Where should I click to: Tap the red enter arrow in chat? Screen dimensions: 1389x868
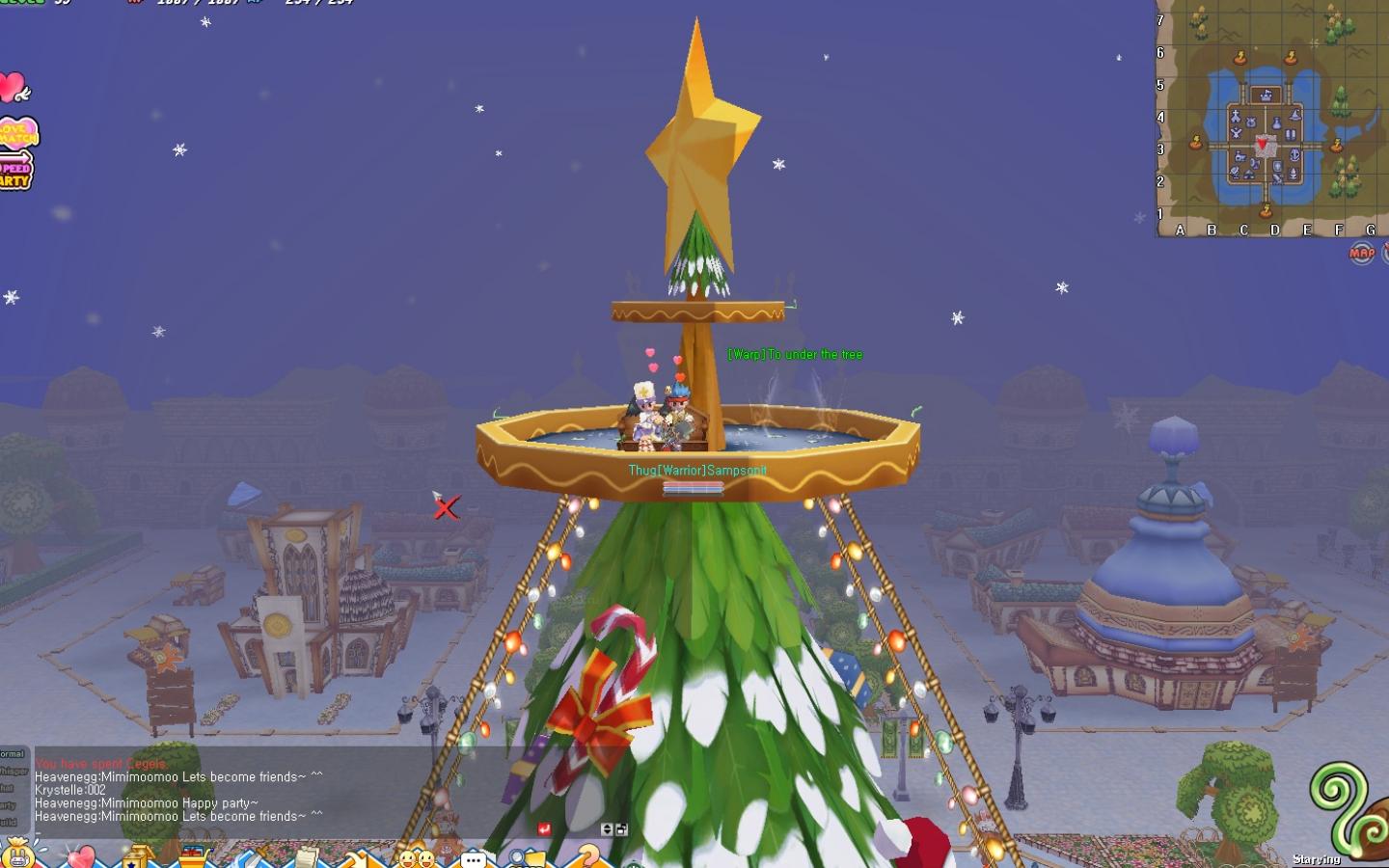click(x=544, y=828)
